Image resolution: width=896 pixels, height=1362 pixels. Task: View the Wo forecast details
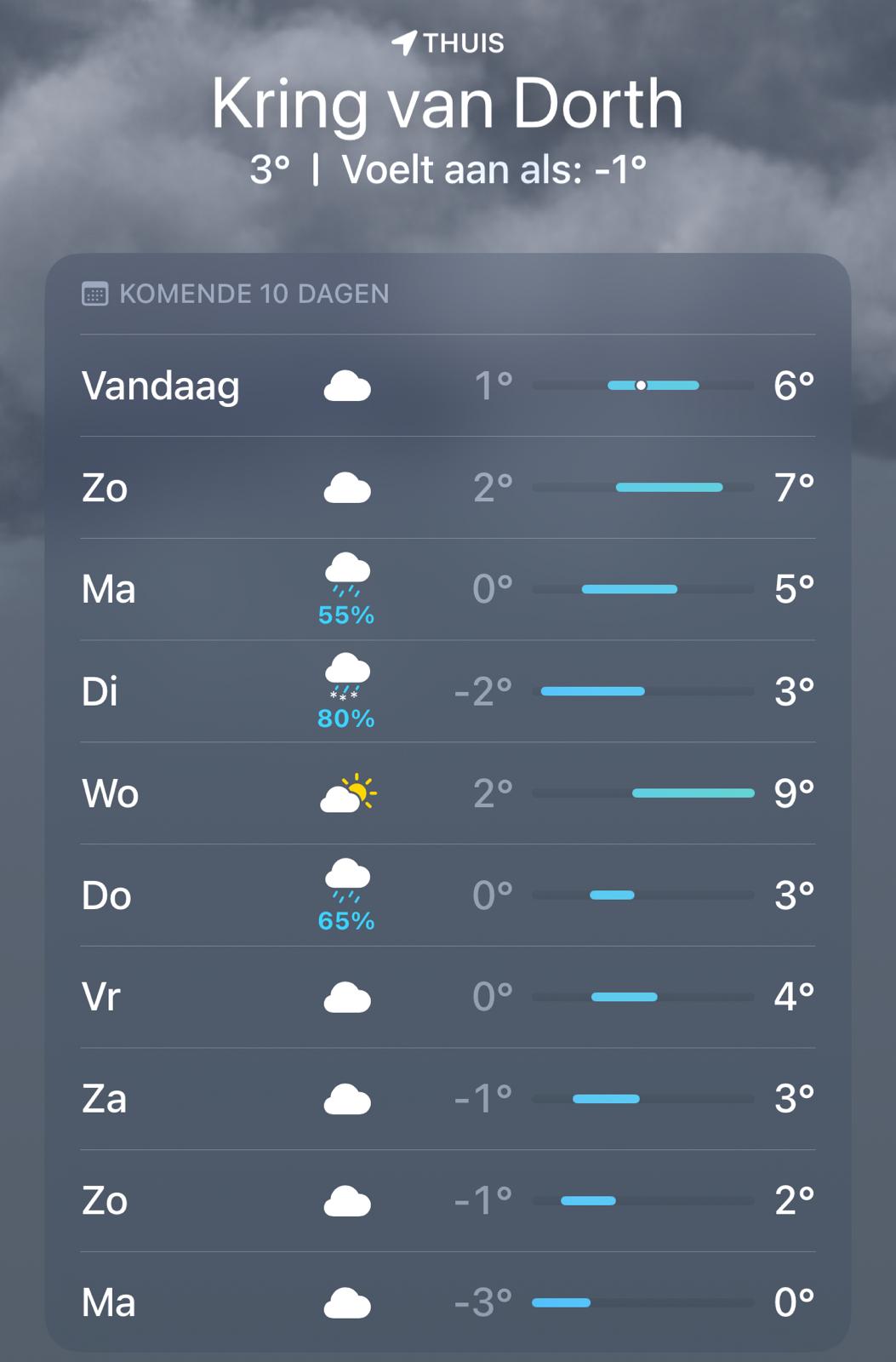(x=448, y=793)
